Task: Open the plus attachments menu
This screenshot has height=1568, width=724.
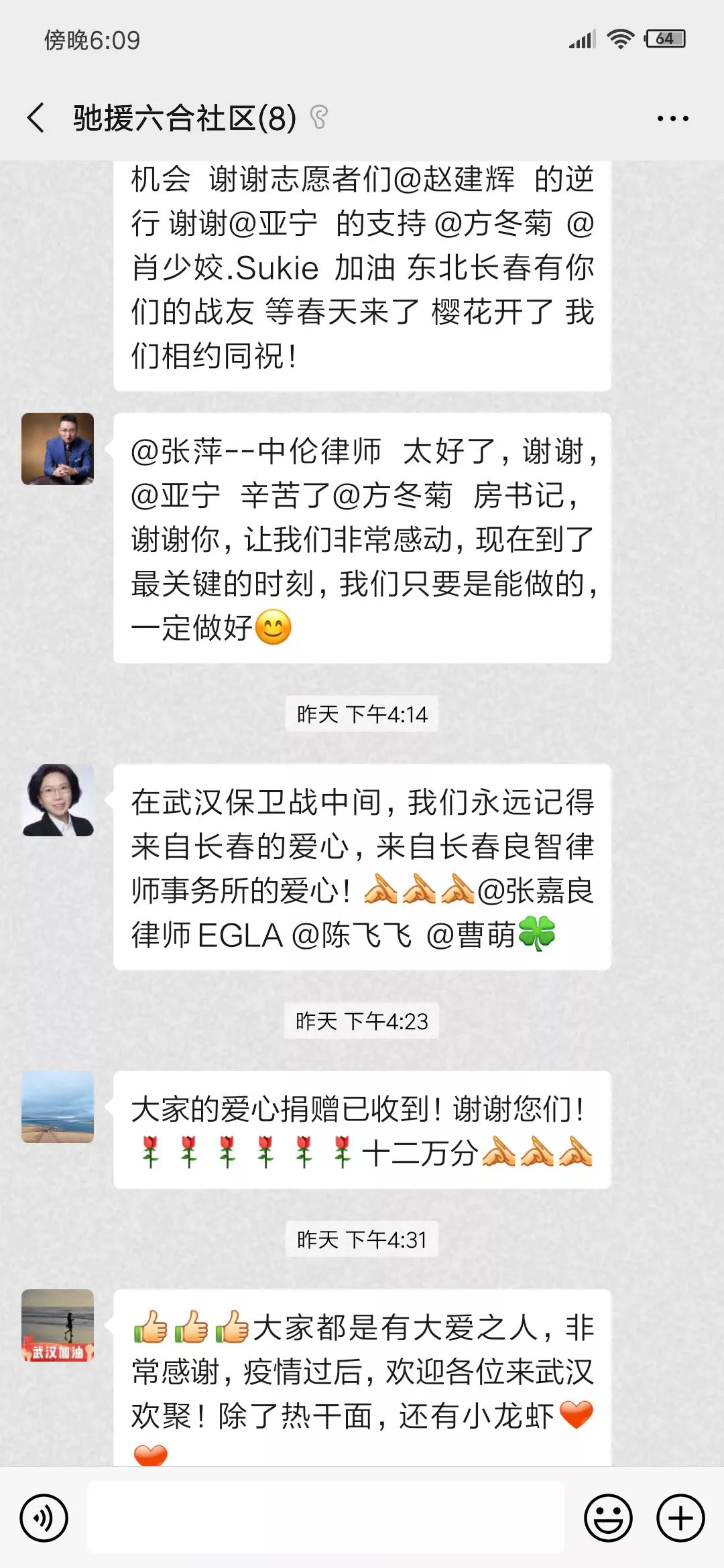Action: (680, 1518)
